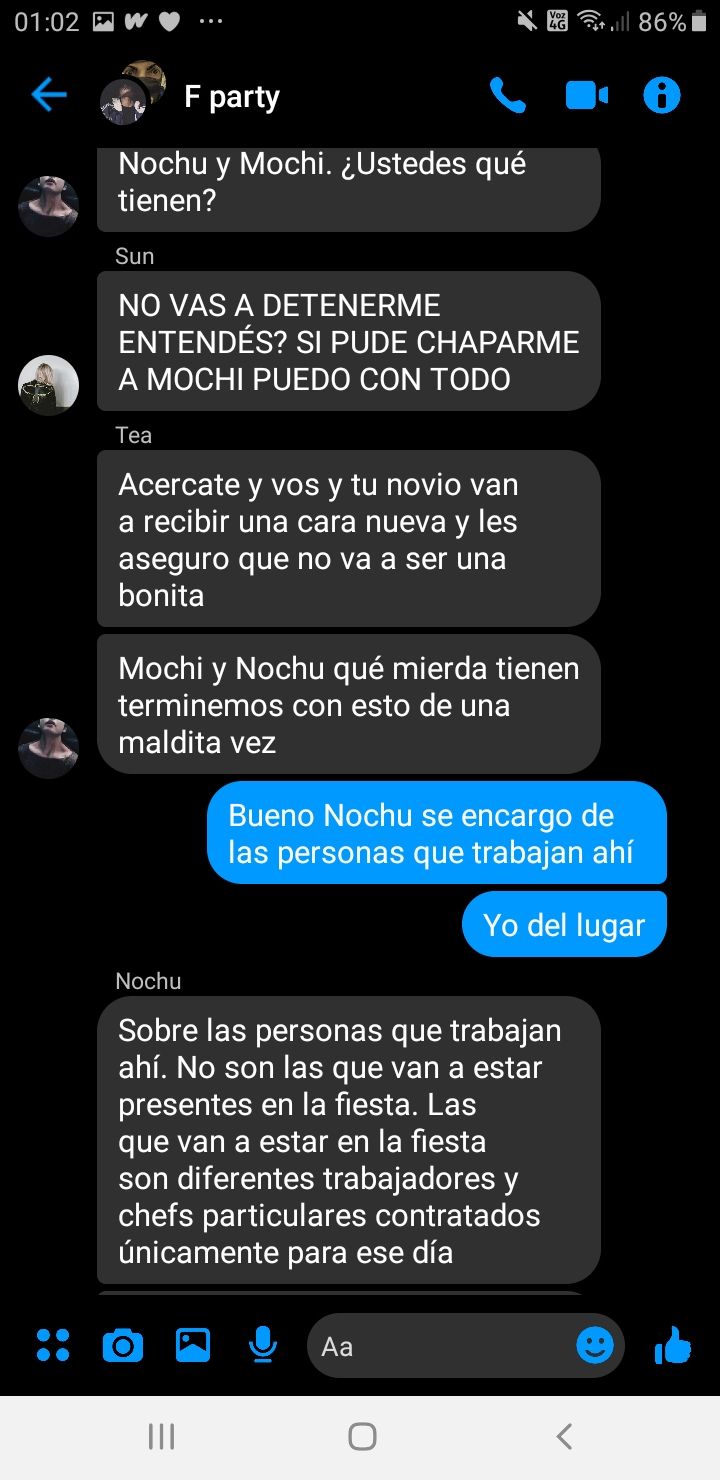Focus the Aa message input field

click(440, 1346)
